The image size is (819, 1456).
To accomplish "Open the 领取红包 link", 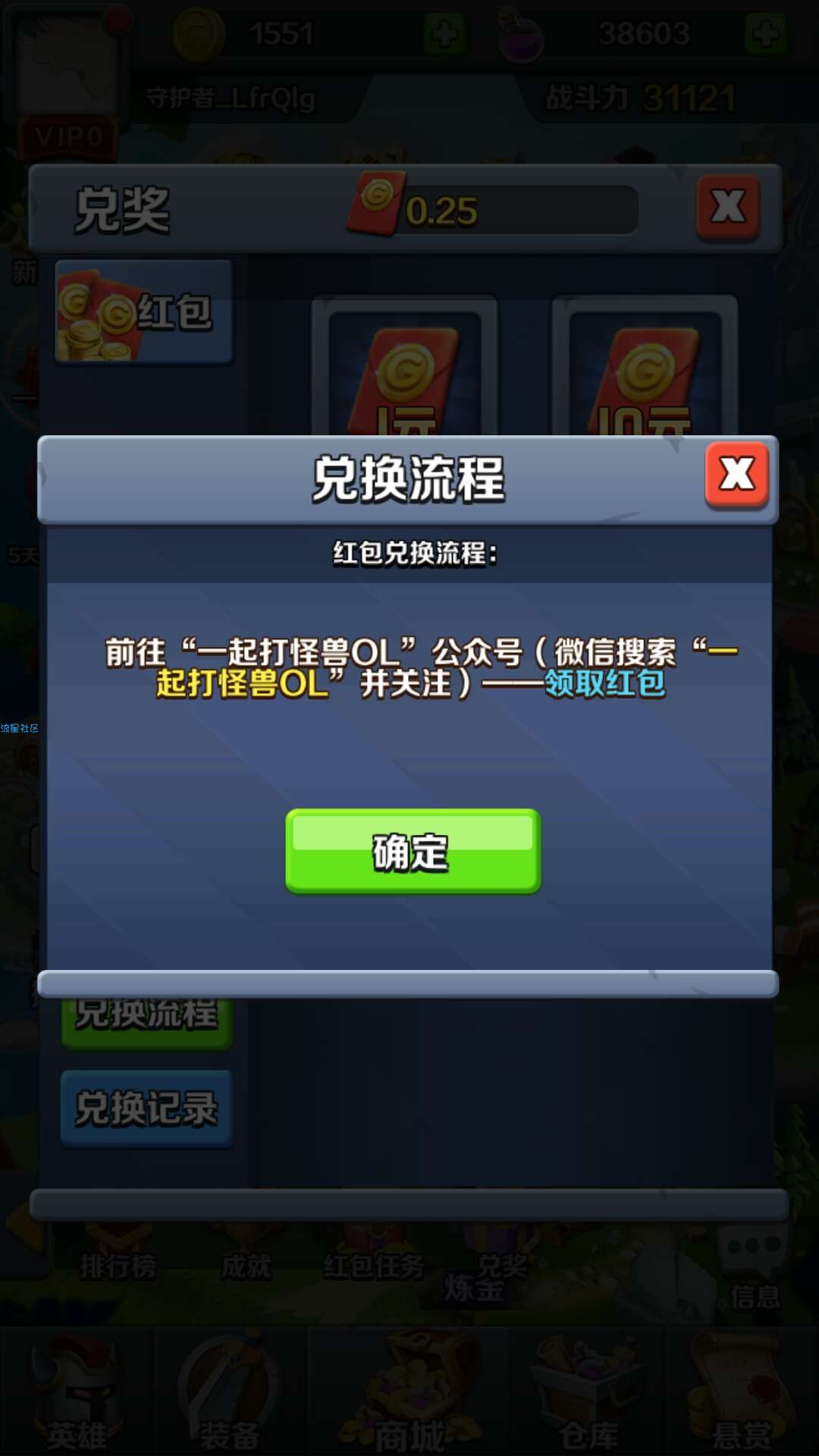I will coord(604,683).
